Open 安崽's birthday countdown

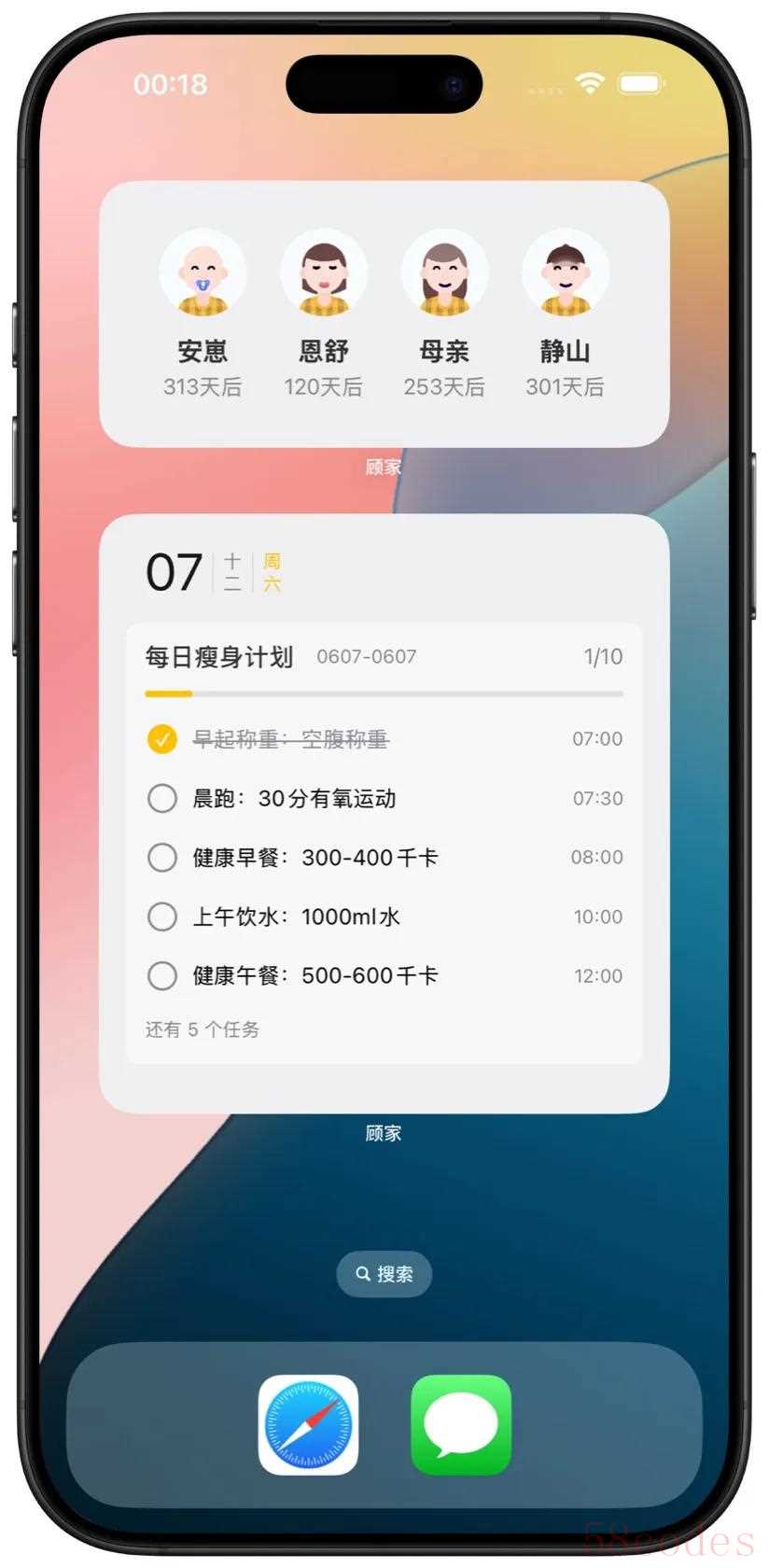coord(203,313)
